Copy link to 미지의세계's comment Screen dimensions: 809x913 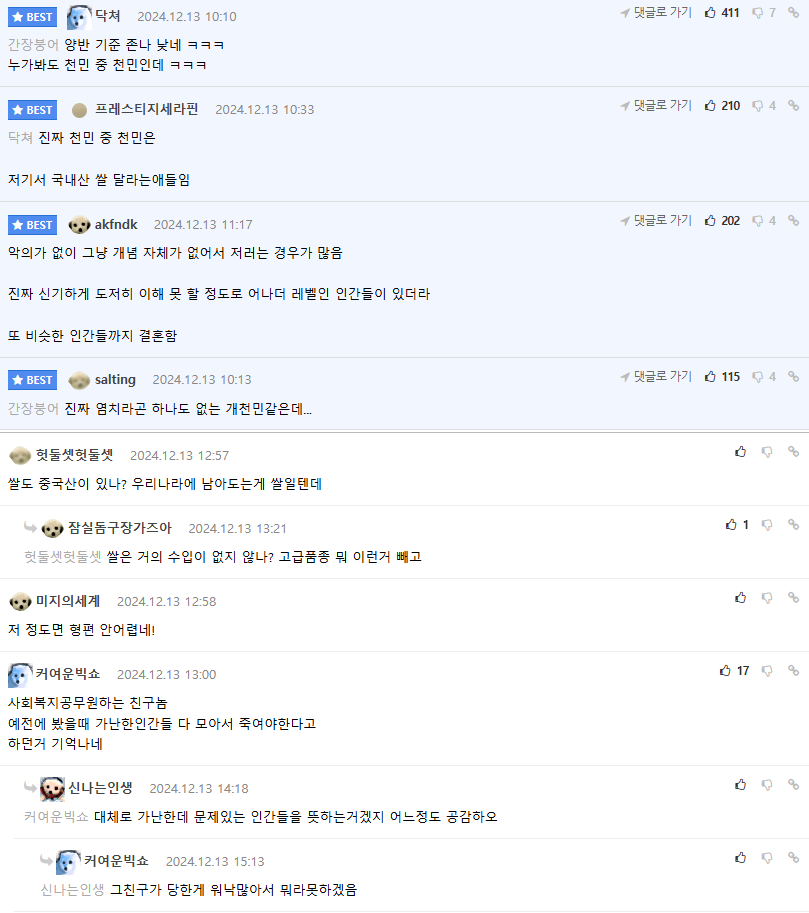coord(793,598)
